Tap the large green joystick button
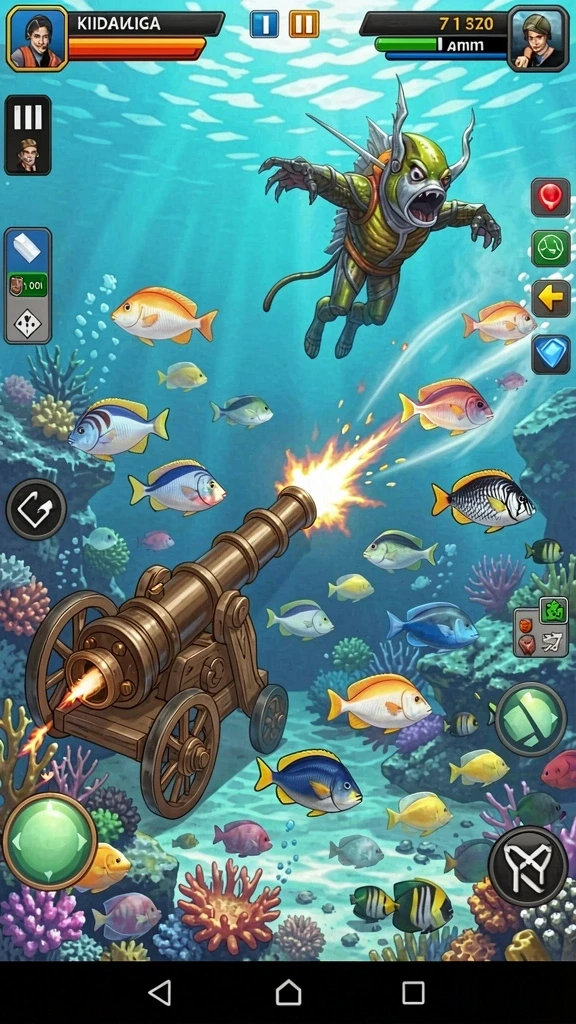The height and width of the screenshot is (1024, 576). coord(50,842)
